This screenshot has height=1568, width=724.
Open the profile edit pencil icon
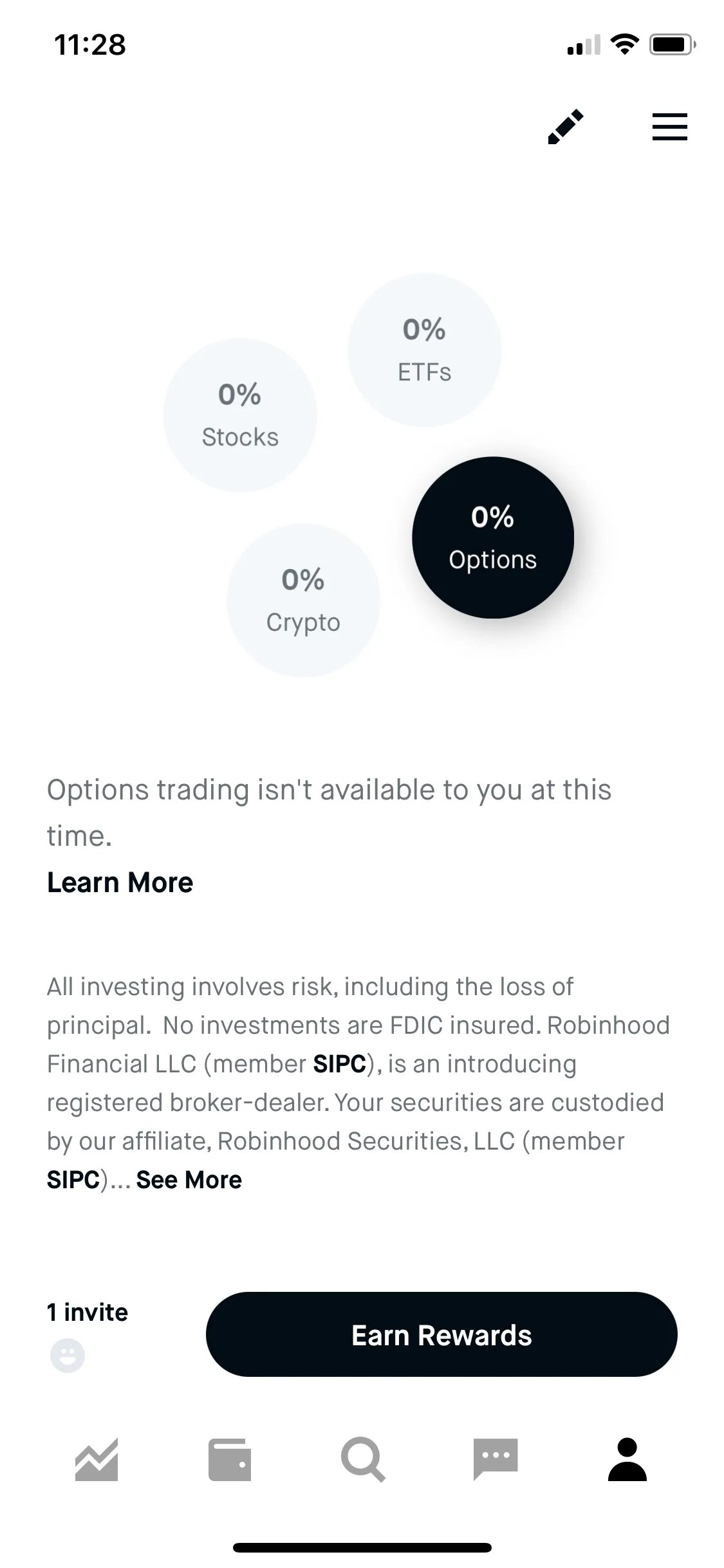(x=566, y=126)
